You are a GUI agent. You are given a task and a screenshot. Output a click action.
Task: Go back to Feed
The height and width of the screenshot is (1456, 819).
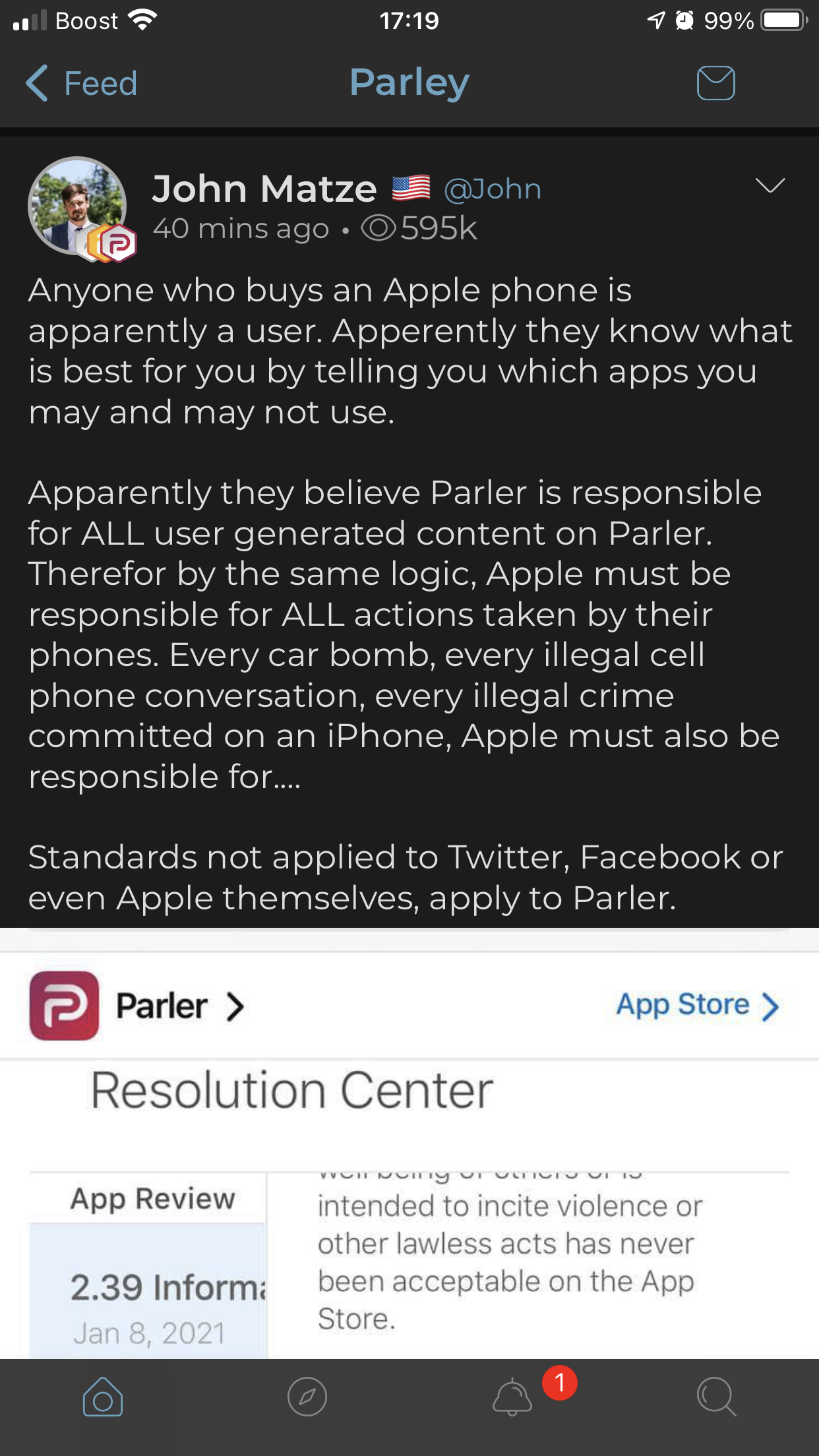tap(81, 84)
